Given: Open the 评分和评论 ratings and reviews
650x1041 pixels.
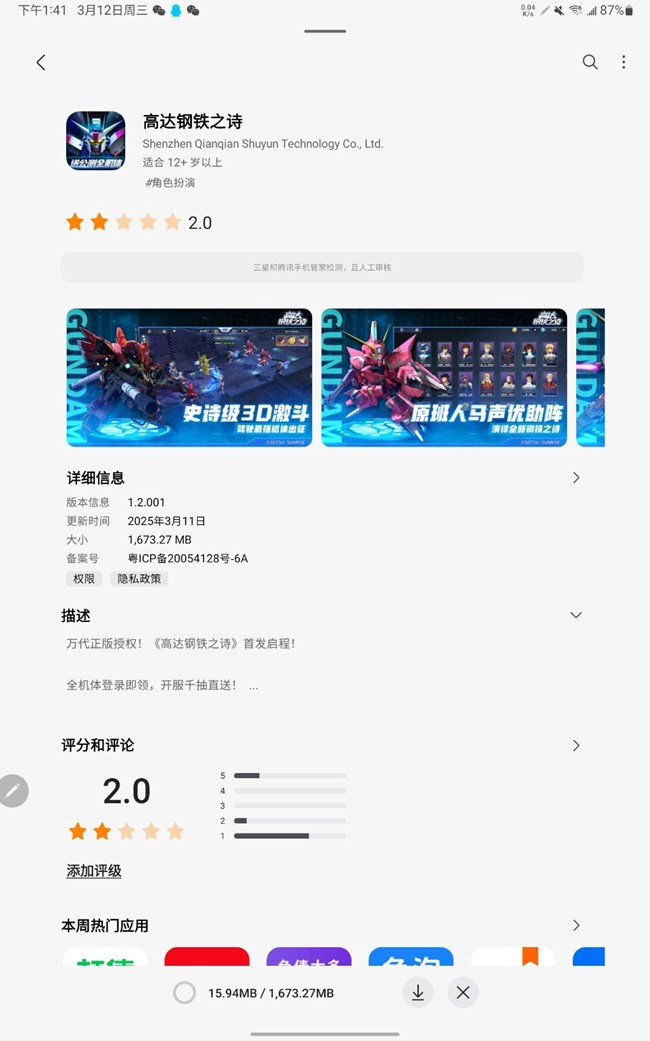Looking at the screenshot, I should pos(576,746).
